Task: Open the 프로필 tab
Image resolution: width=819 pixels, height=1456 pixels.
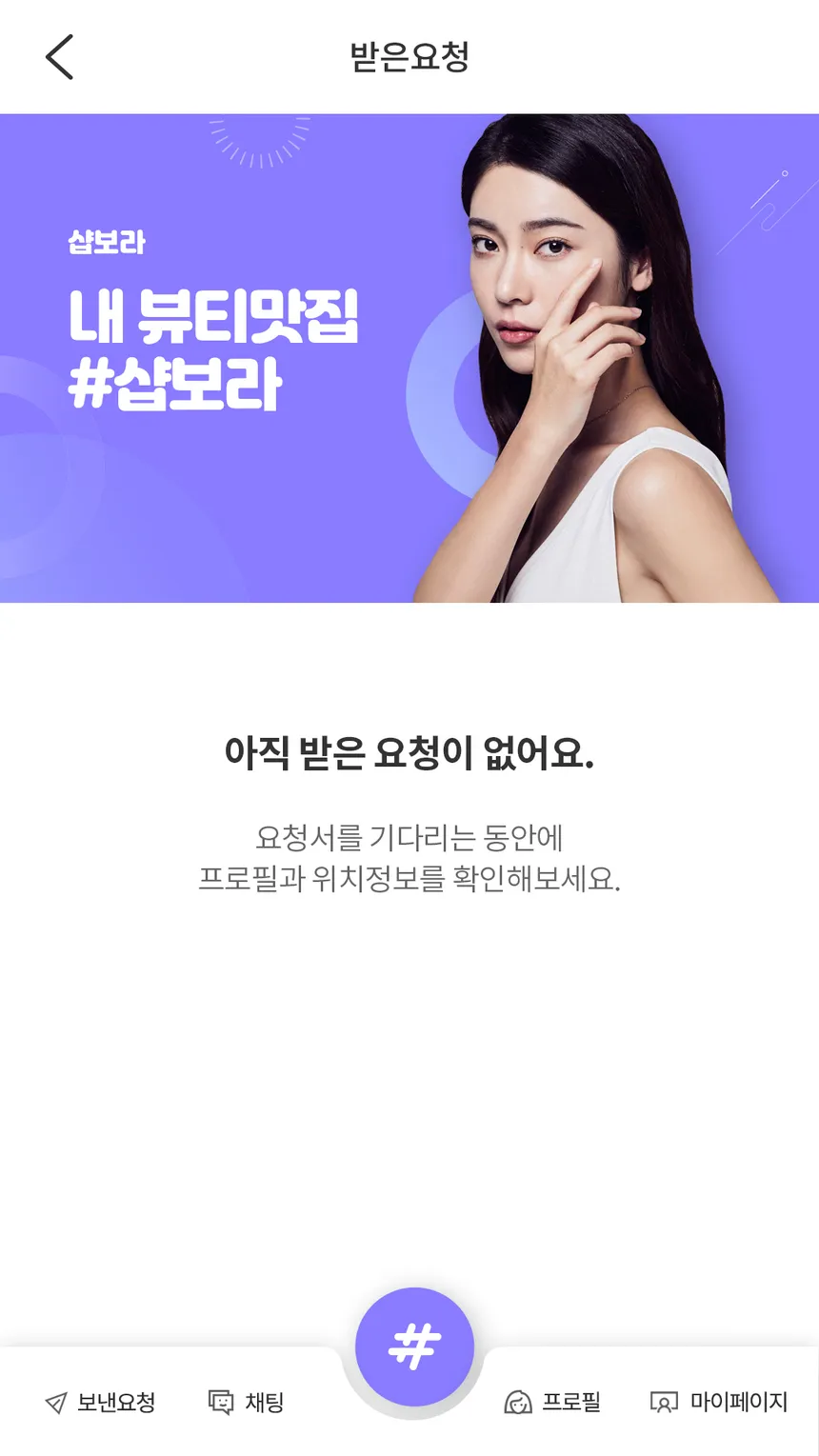Action: click(x=552, y=1402)
